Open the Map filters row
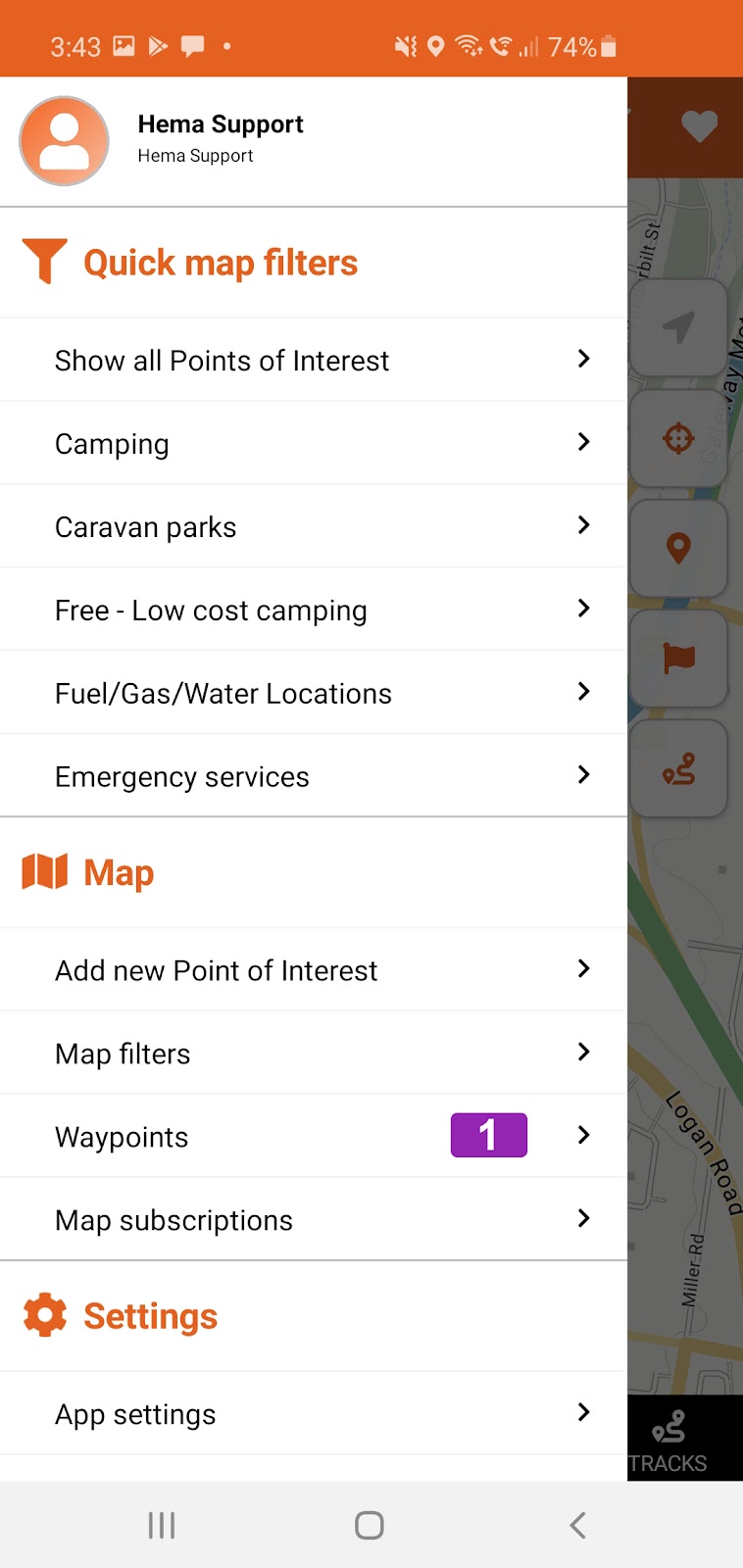The width and height of the screenshot is (743, 1568). [x=314, y=1053]
